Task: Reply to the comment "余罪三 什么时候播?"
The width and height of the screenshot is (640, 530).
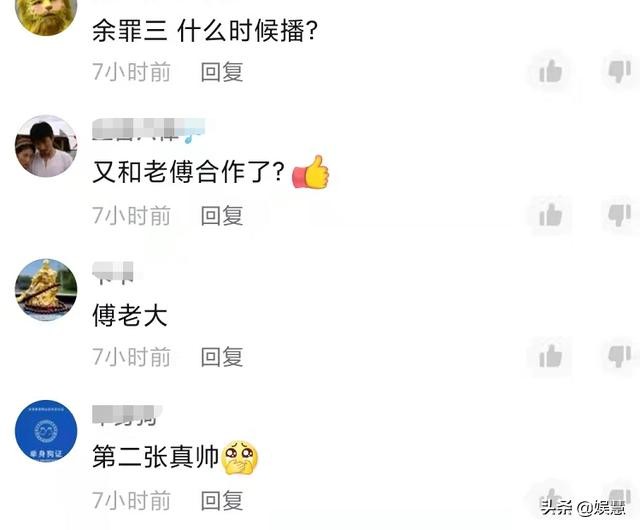Action: (222, 72)
